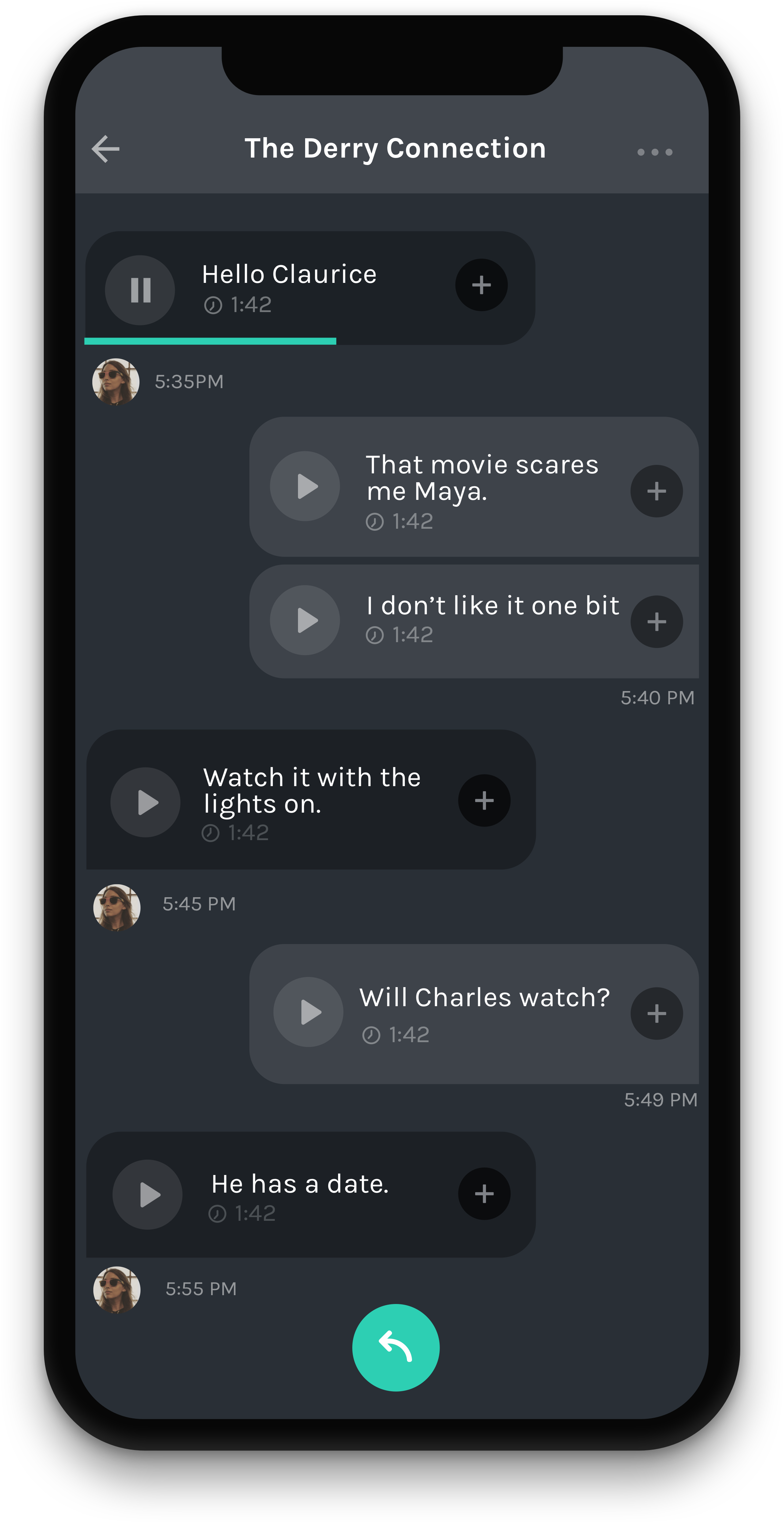Tap the teal reply record button
784x1522 pixels.
[x=396, y=1348]
